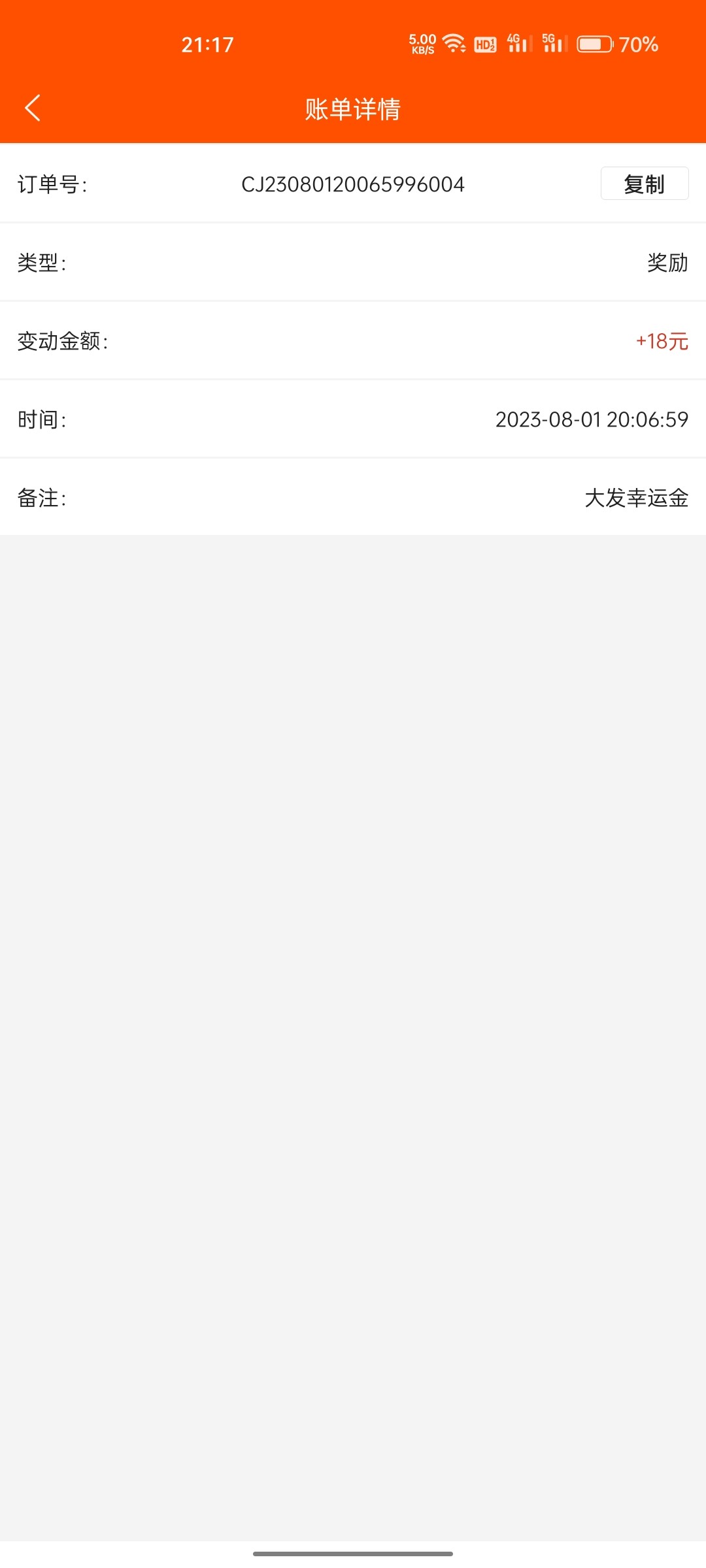Tap the network speed indicator showing 5.00 KB/S
The height and width of the screenshot is (1568, 706).
420,43
